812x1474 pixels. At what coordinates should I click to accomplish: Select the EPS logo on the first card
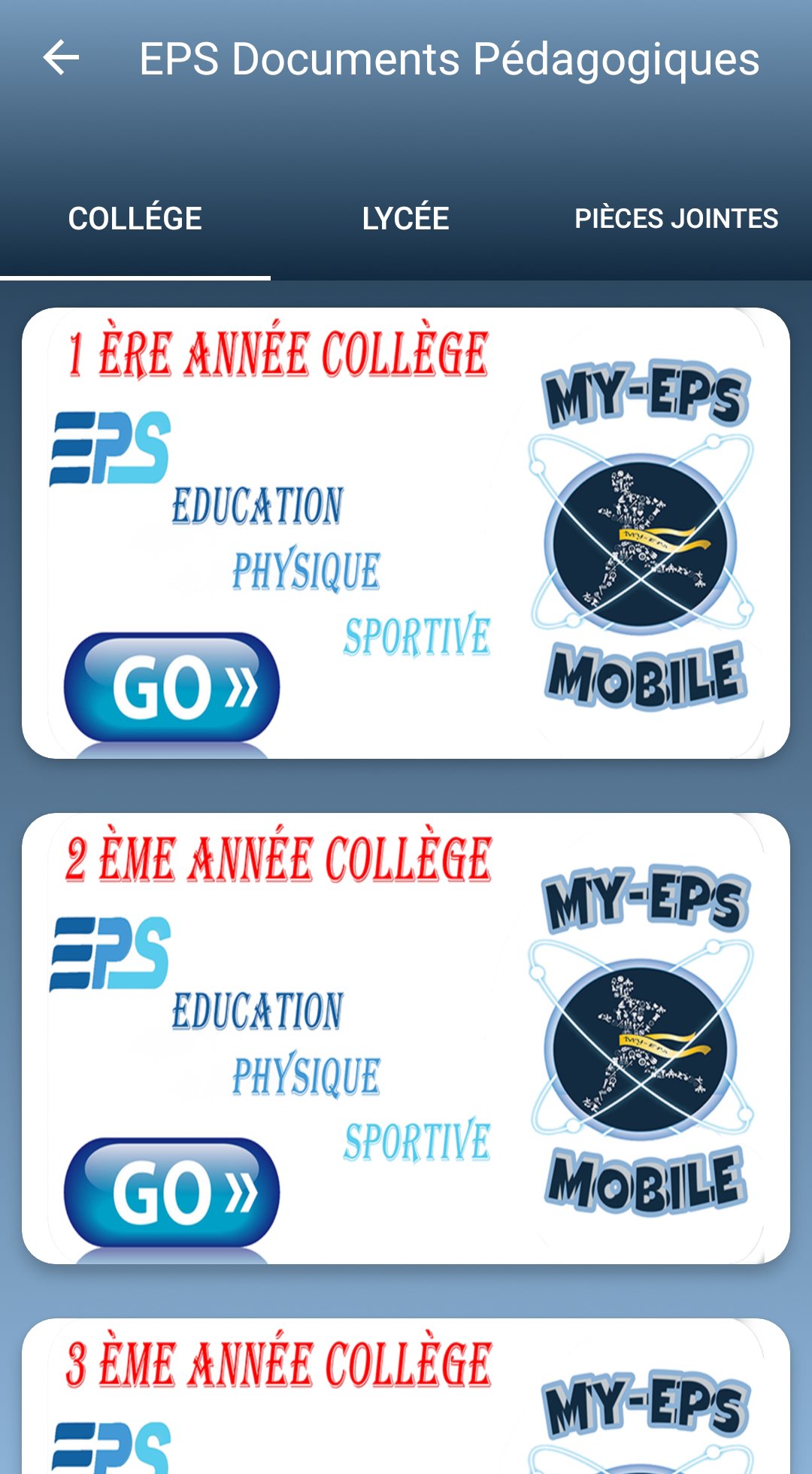tap(110, 447)
